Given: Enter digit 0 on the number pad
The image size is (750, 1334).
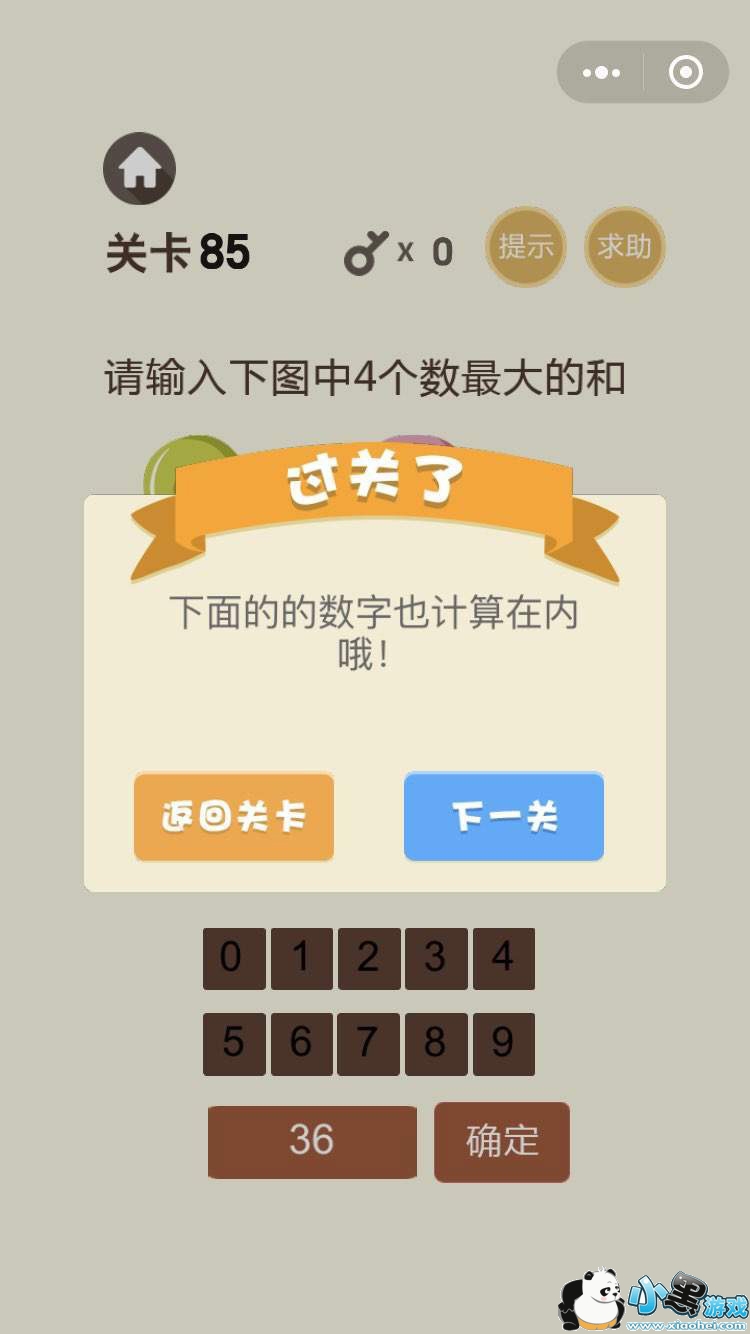Looking at the screenshot, I should click(x=234, y=959).
